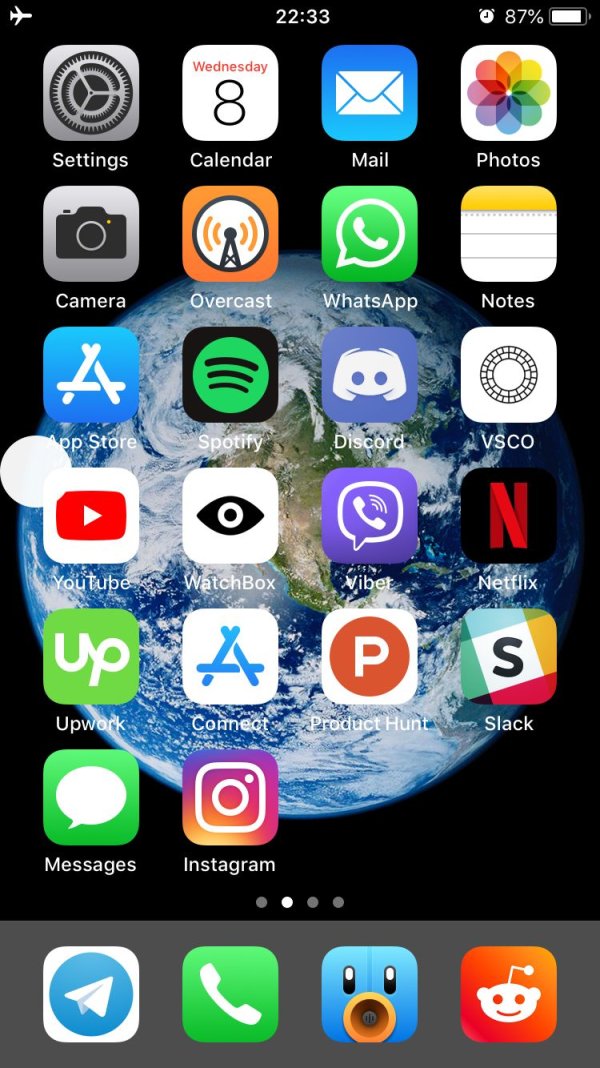Launch Spotify

pos(230,375)
